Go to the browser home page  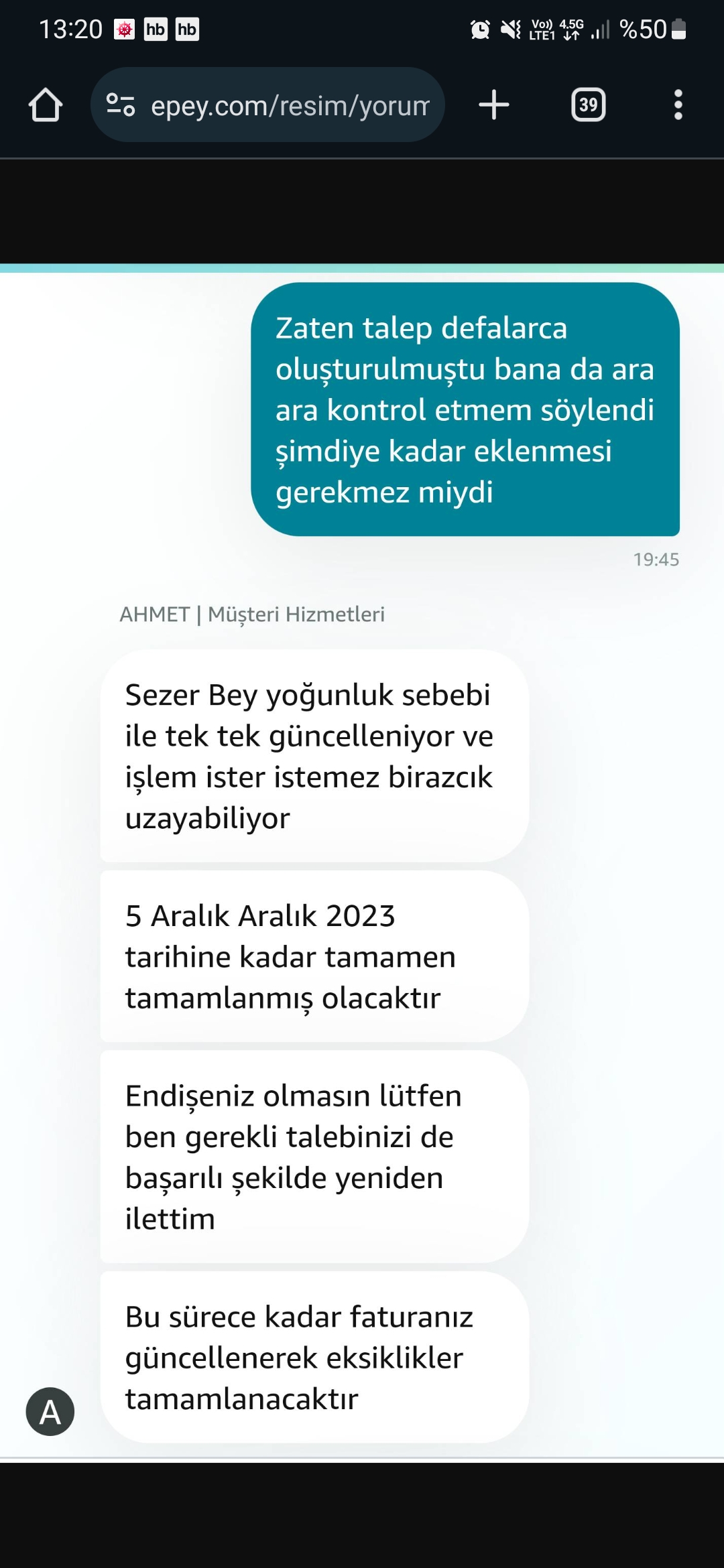pos(46,105)
